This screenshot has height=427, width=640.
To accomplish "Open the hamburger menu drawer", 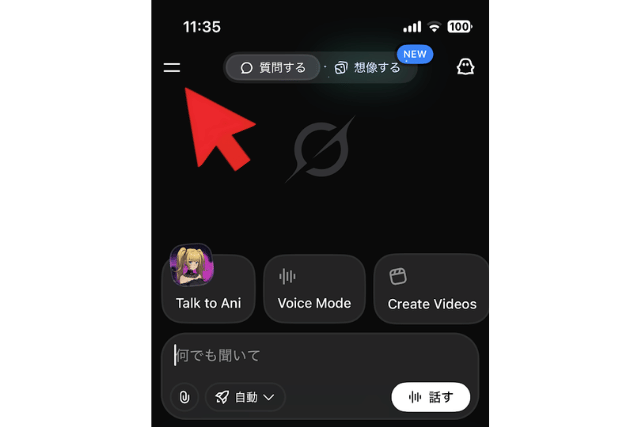I will [x=172, y=68].
